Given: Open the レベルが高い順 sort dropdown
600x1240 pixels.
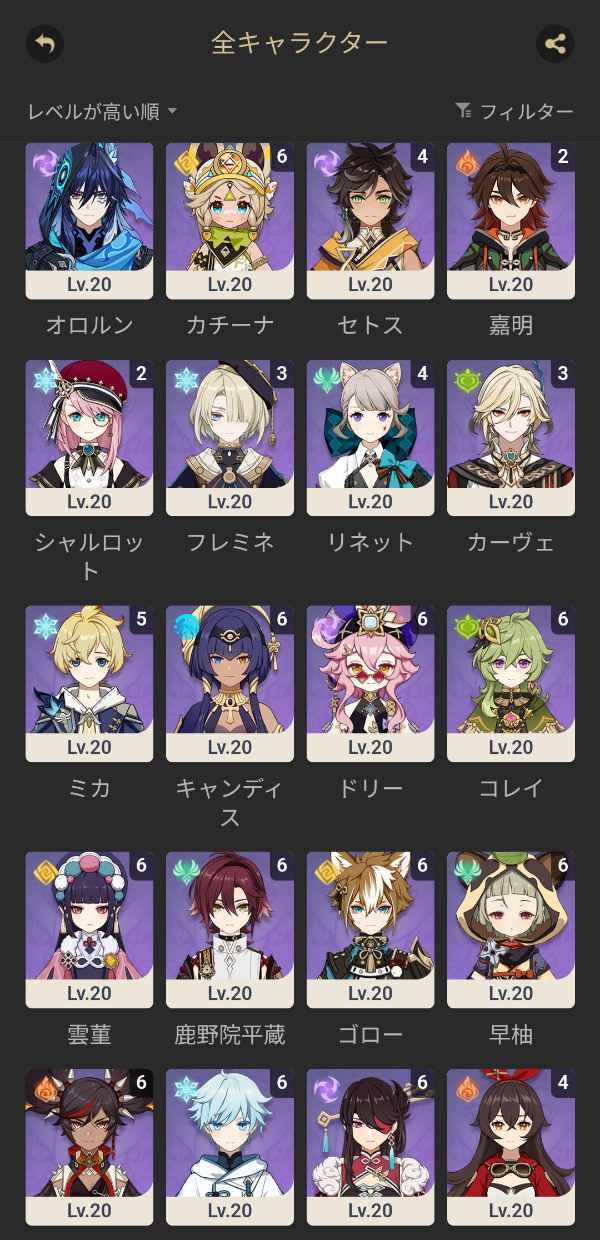Looking at the screenshot, I should tap(102, 111).
